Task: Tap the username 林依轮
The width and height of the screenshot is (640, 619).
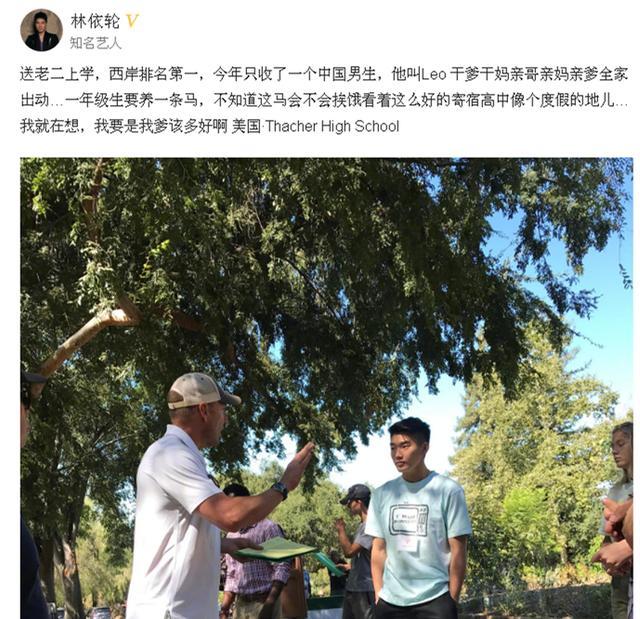Action: [x=94, y=21]
